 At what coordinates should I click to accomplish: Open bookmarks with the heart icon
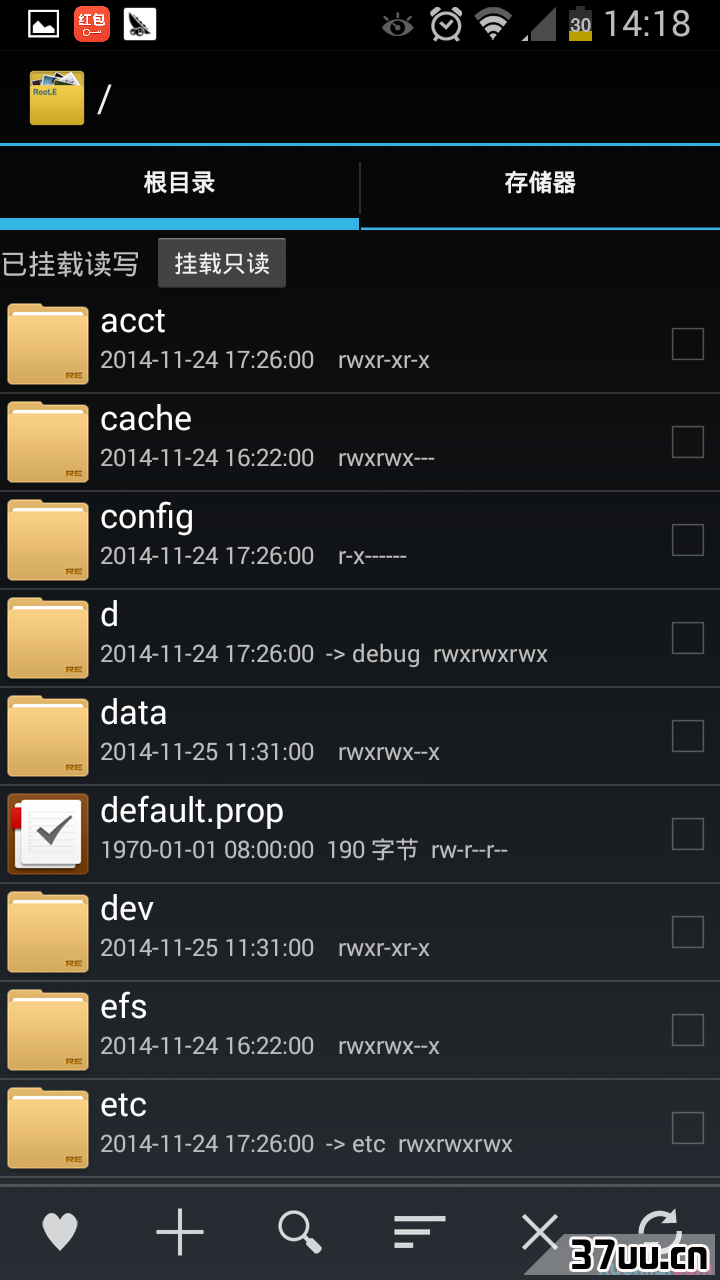pyautogui.click(x=60, y=1232)
